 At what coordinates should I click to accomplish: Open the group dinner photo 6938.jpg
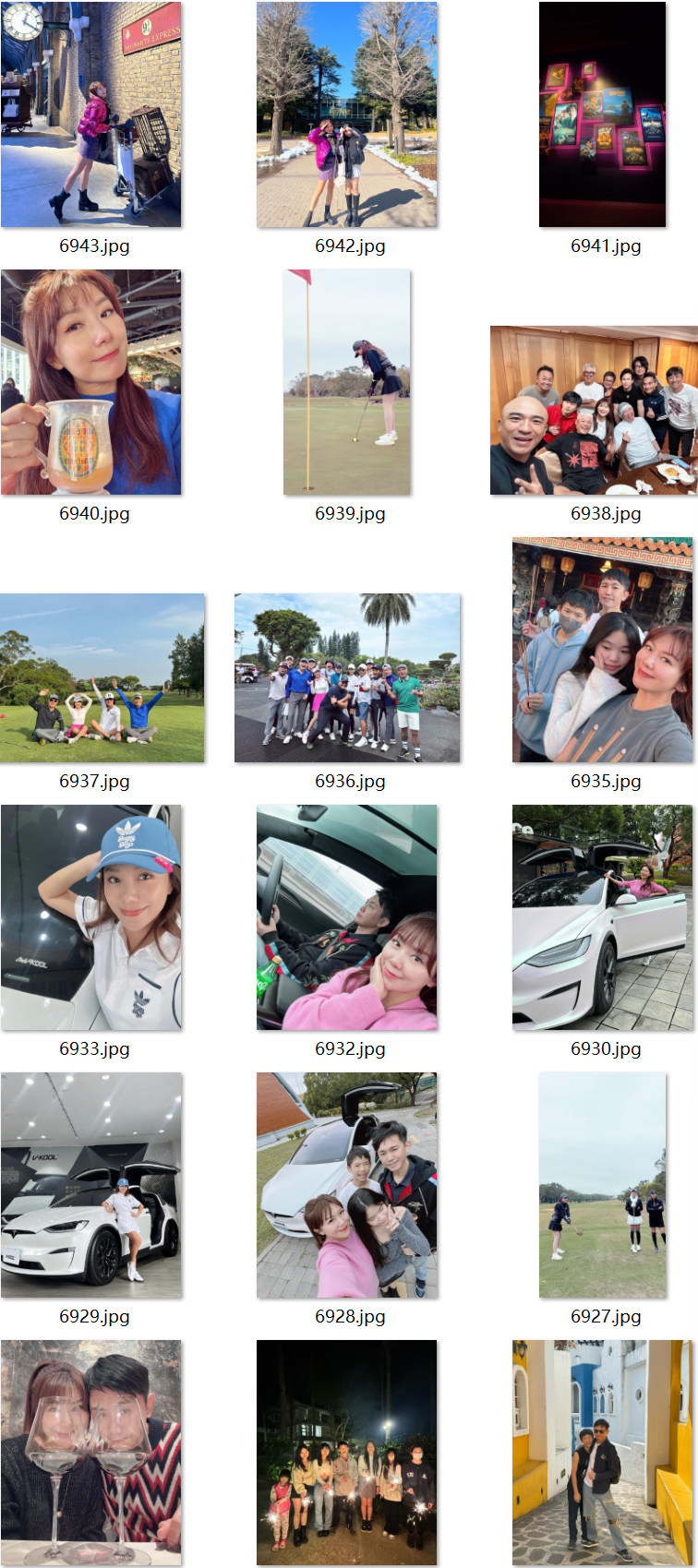tap(594, 410)
